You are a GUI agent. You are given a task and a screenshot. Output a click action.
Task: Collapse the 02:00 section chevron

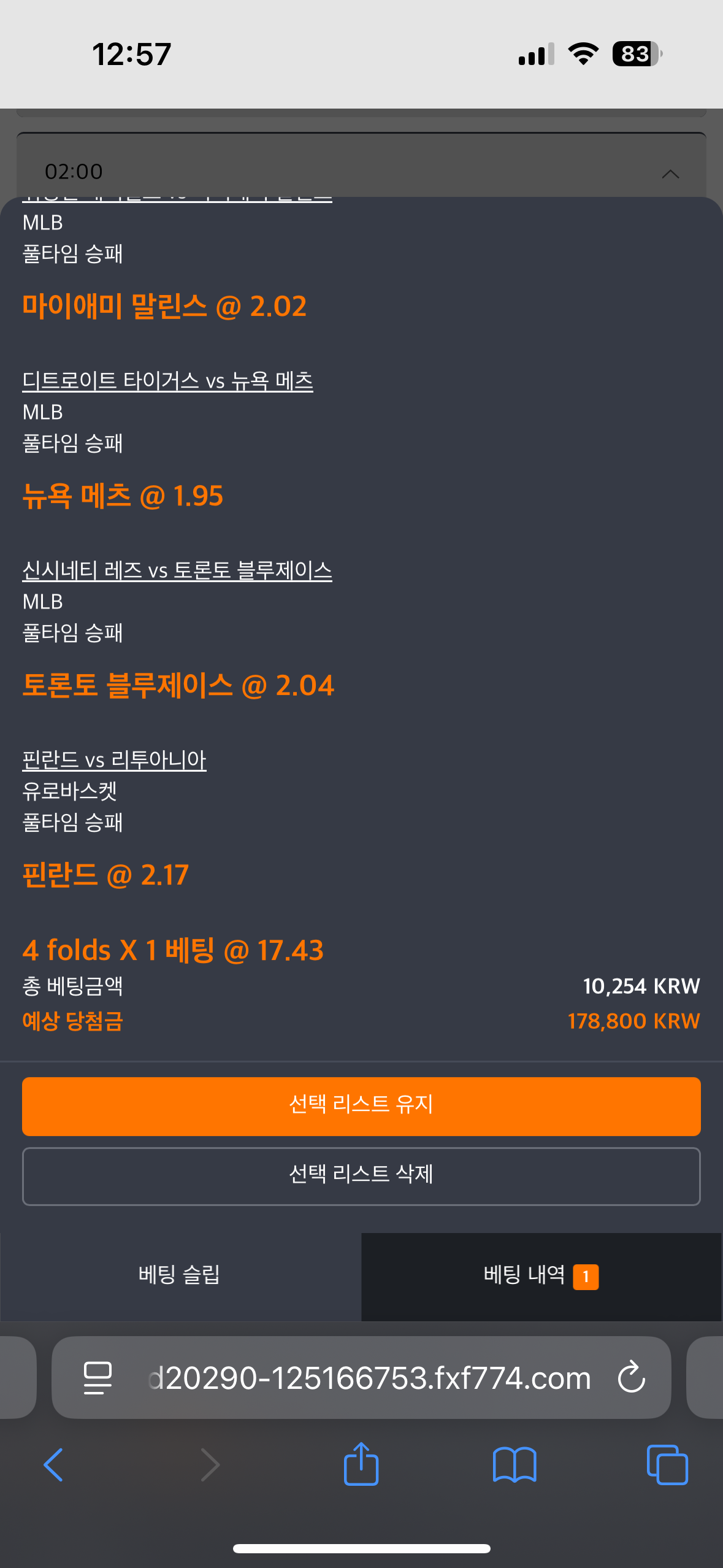click(670, 174)
